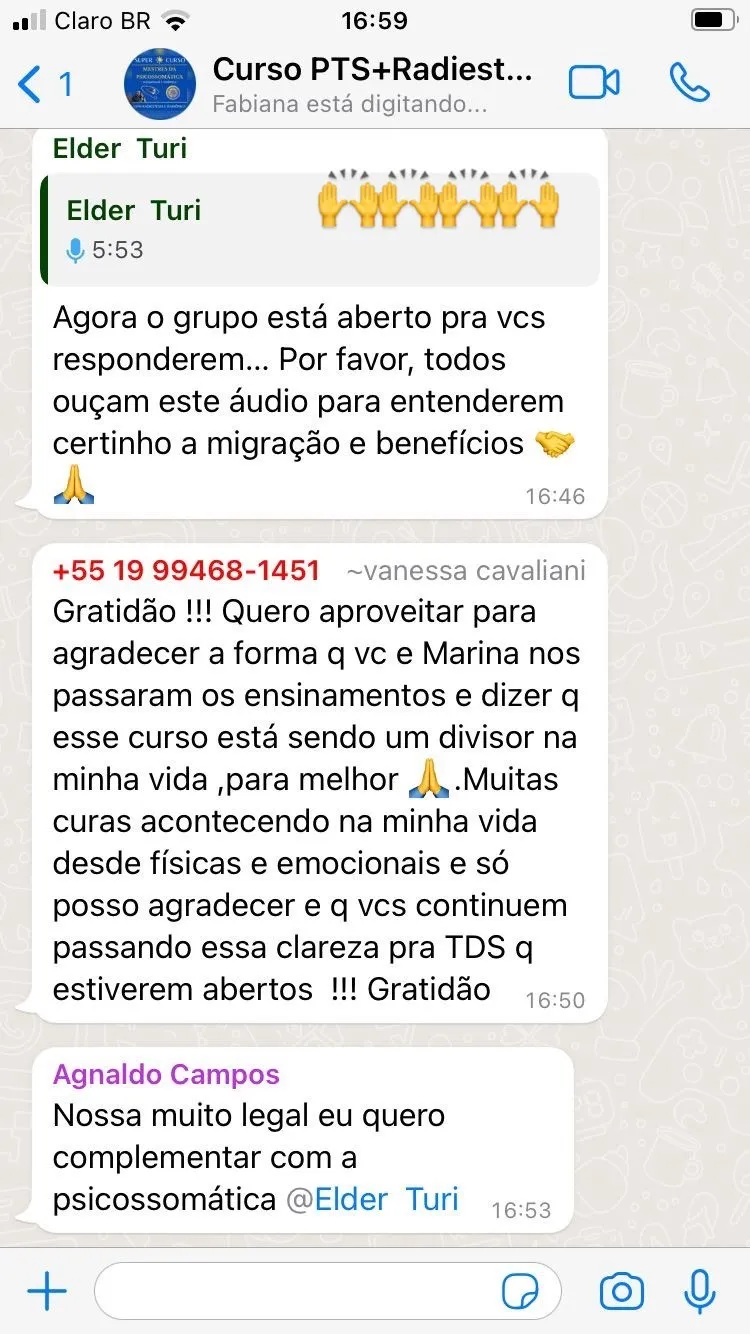Select the quoted Elder Turi audio reply bubble
This screenshot has width=750, height=1334.
pos(320,225)
